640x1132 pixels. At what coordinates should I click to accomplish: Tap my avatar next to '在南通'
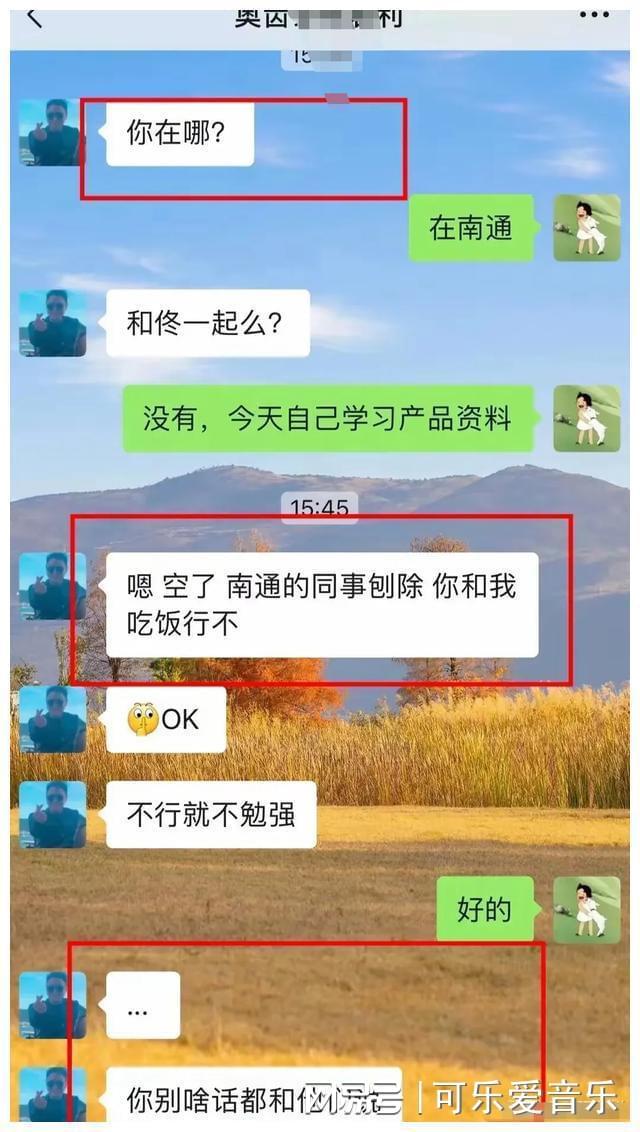coord(587,228)
